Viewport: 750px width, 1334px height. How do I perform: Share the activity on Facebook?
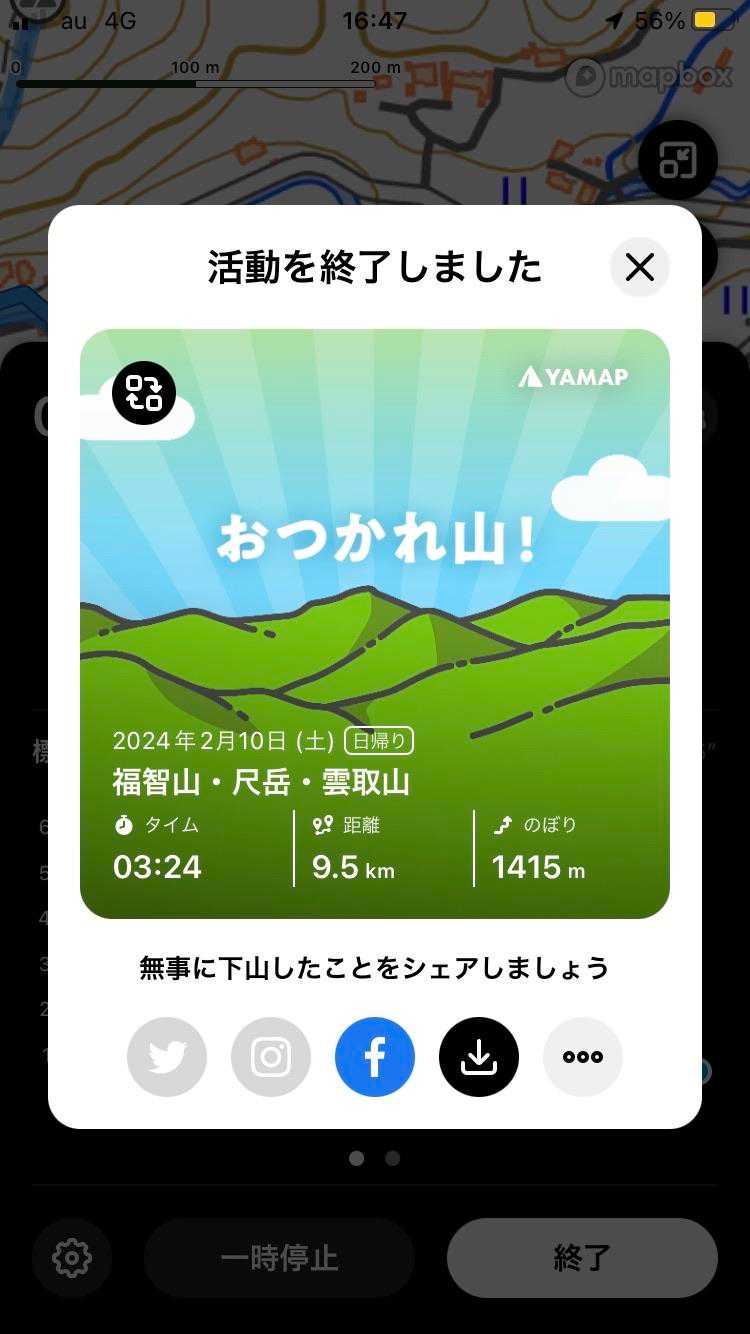pos(375,1057)
